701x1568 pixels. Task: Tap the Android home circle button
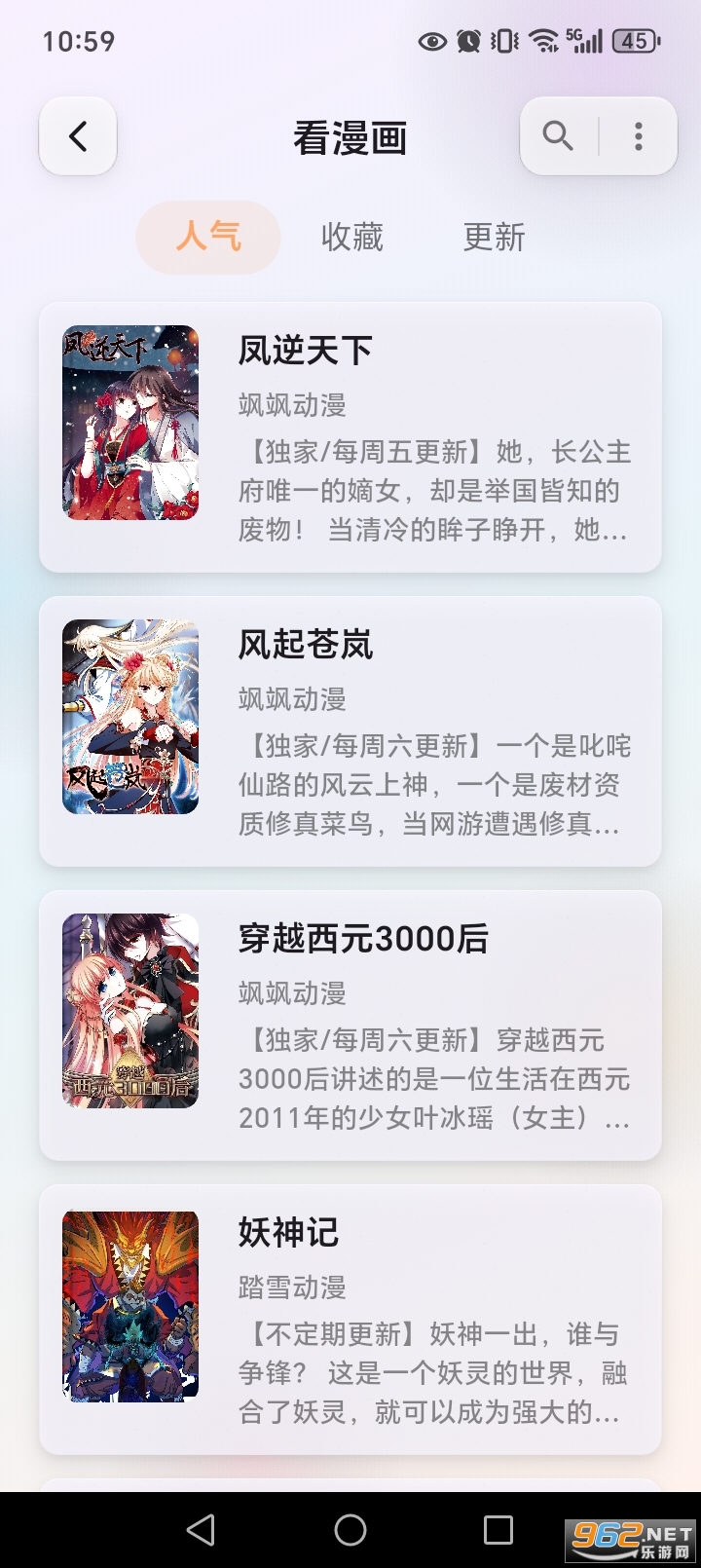[x=350, y=1527]
